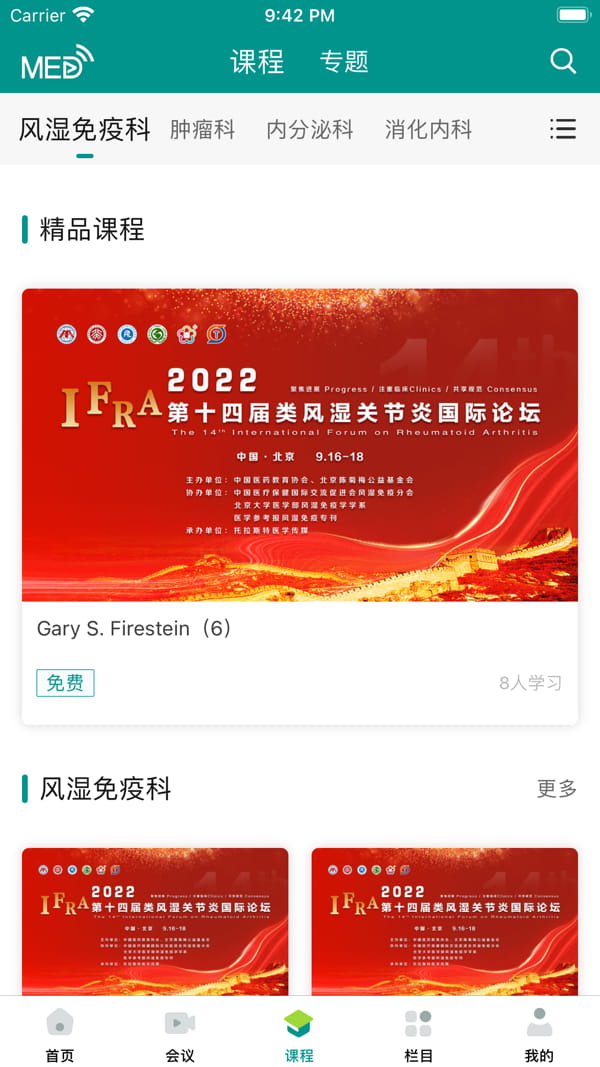Expand the full category list icon
Screen dimensions: 600x1067
(x=563, y=129)
